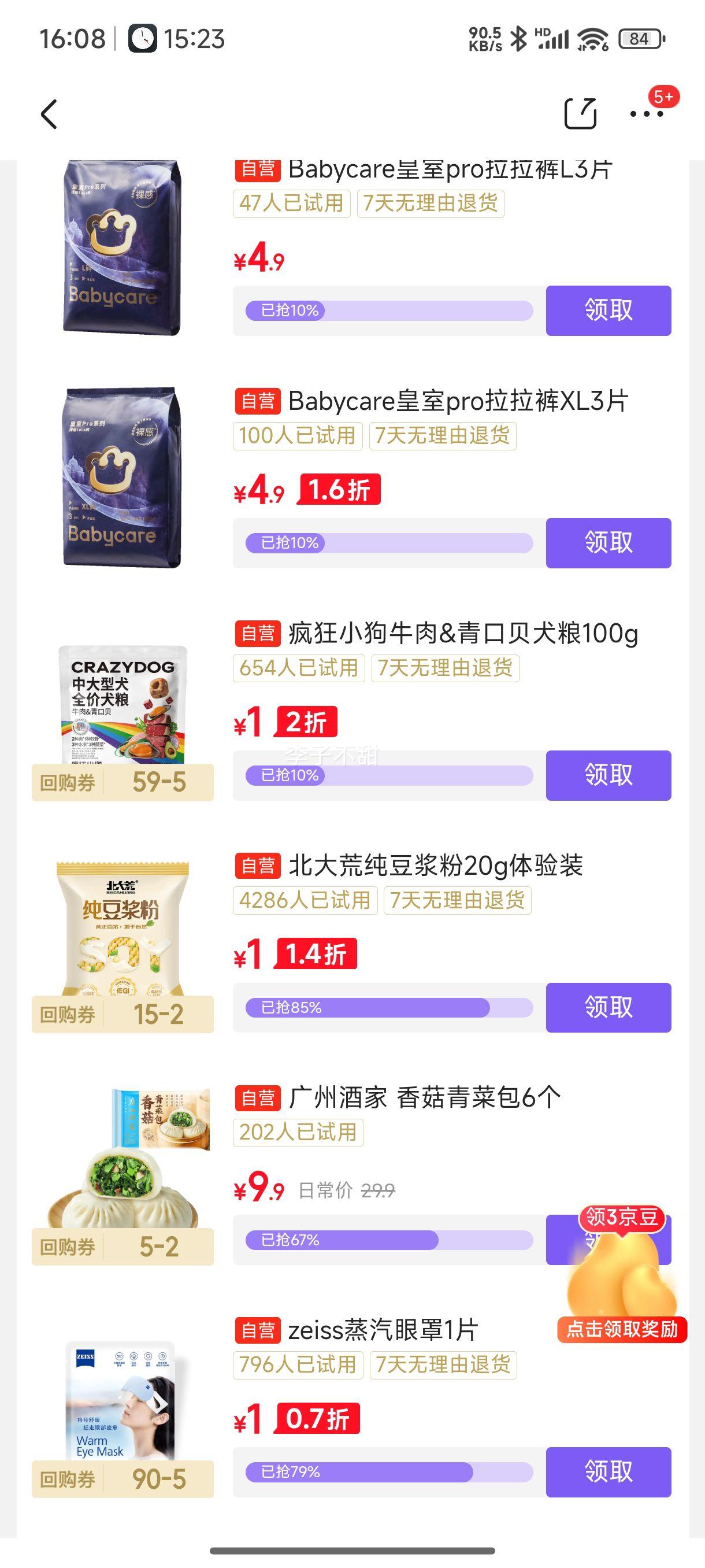View the CRAZYDOG dog food product image
Image resolution: width=705 pixels, height=1568 pixels.
click(x=123, y=705)
